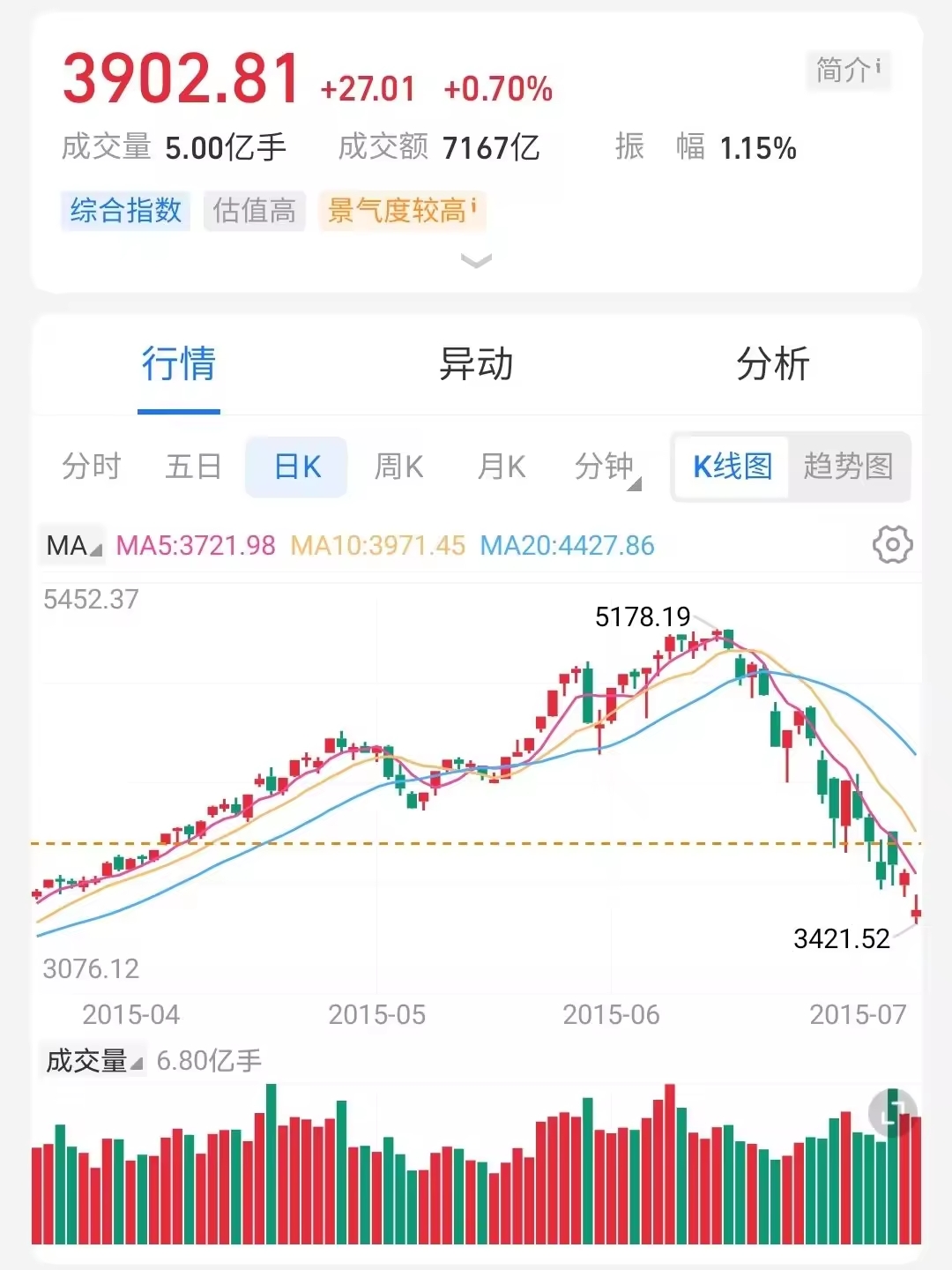Select the 五日 chart period

193,467
